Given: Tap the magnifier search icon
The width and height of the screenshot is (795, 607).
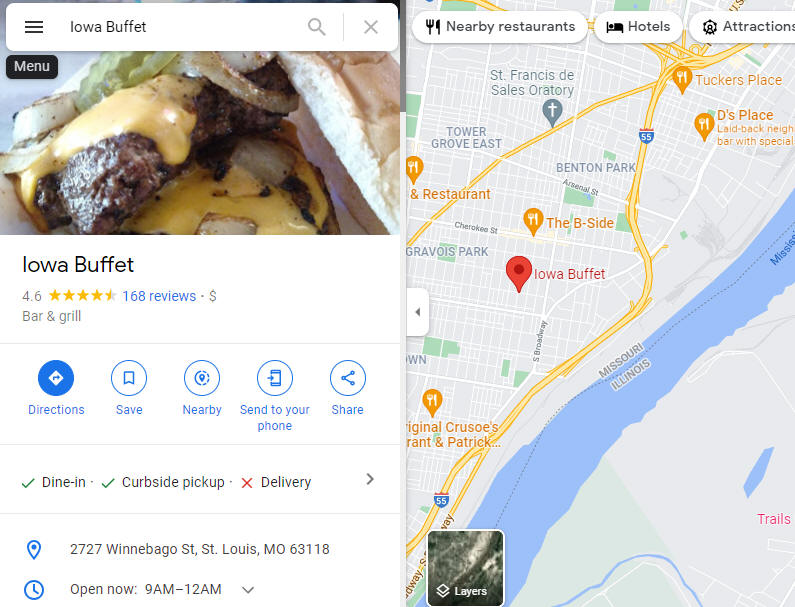Looking at the screenshot, I should [317, 27].
